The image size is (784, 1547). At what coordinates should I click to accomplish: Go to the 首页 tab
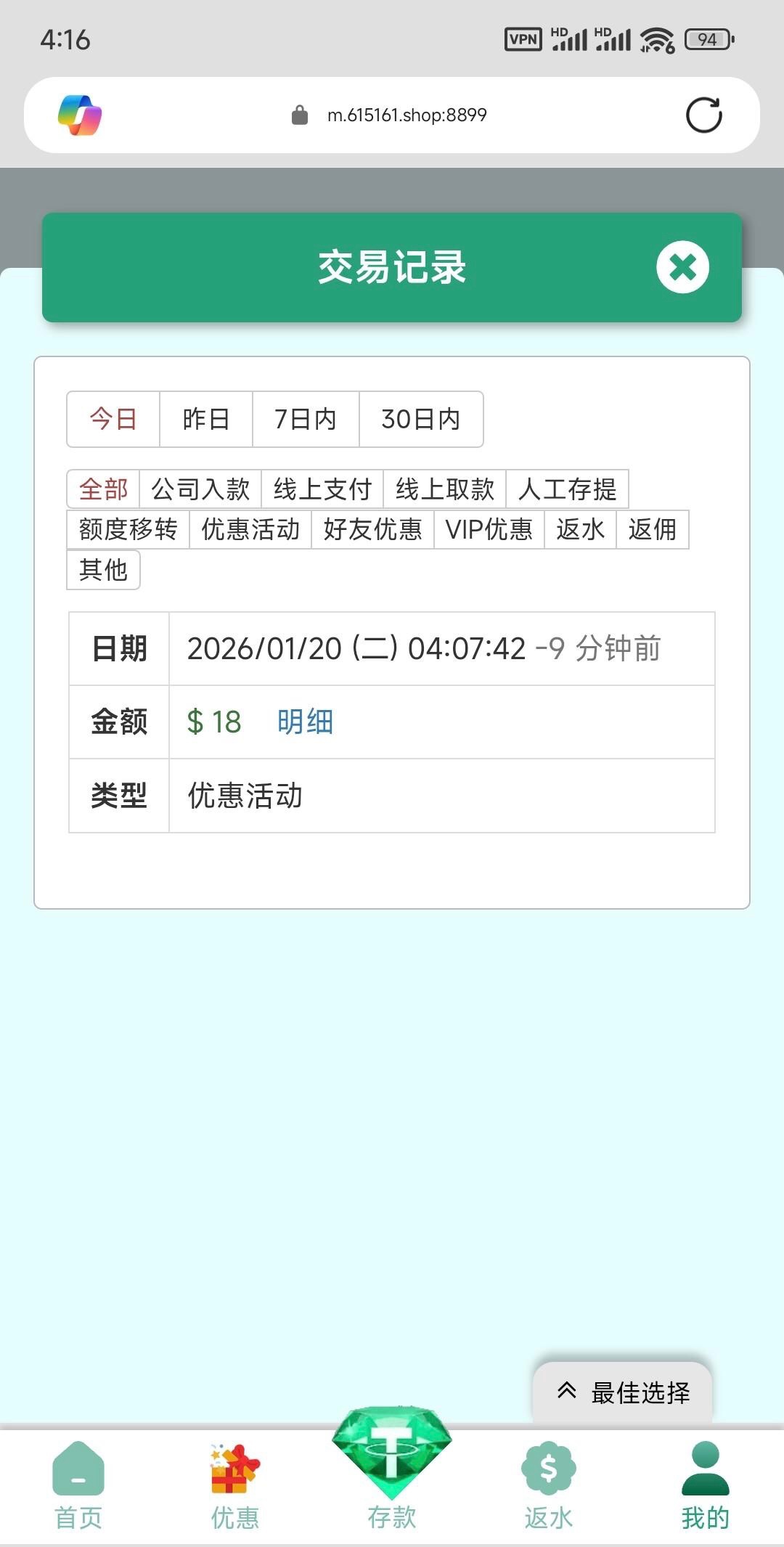78,1486
